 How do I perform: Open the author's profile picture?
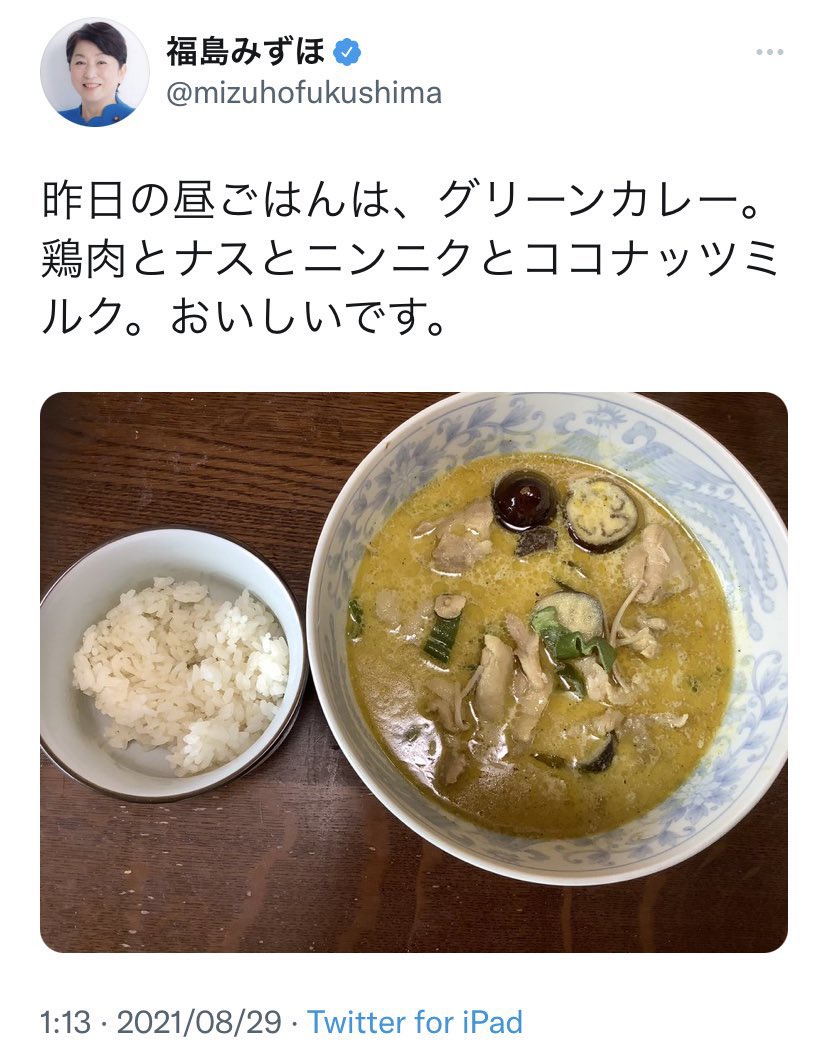click(94, 72)
